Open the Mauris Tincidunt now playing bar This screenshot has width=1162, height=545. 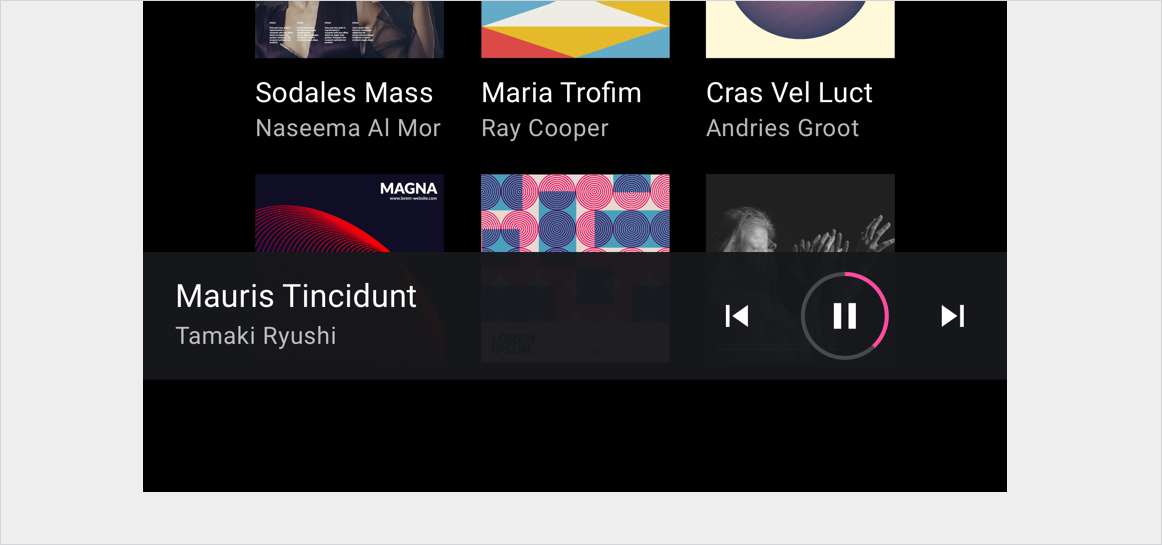tap(400, 316)
